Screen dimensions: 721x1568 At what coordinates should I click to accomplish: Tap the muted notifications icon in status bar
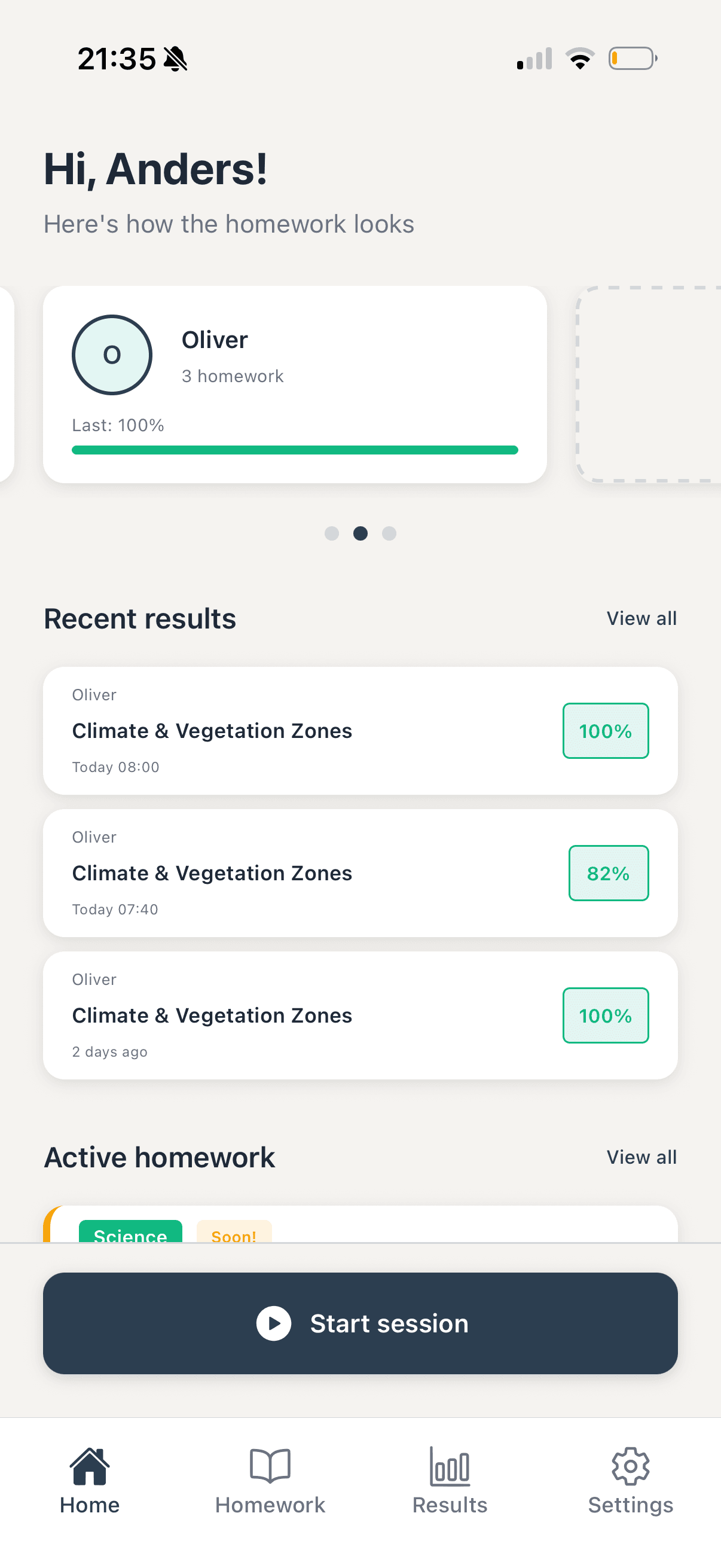[175, 58]
